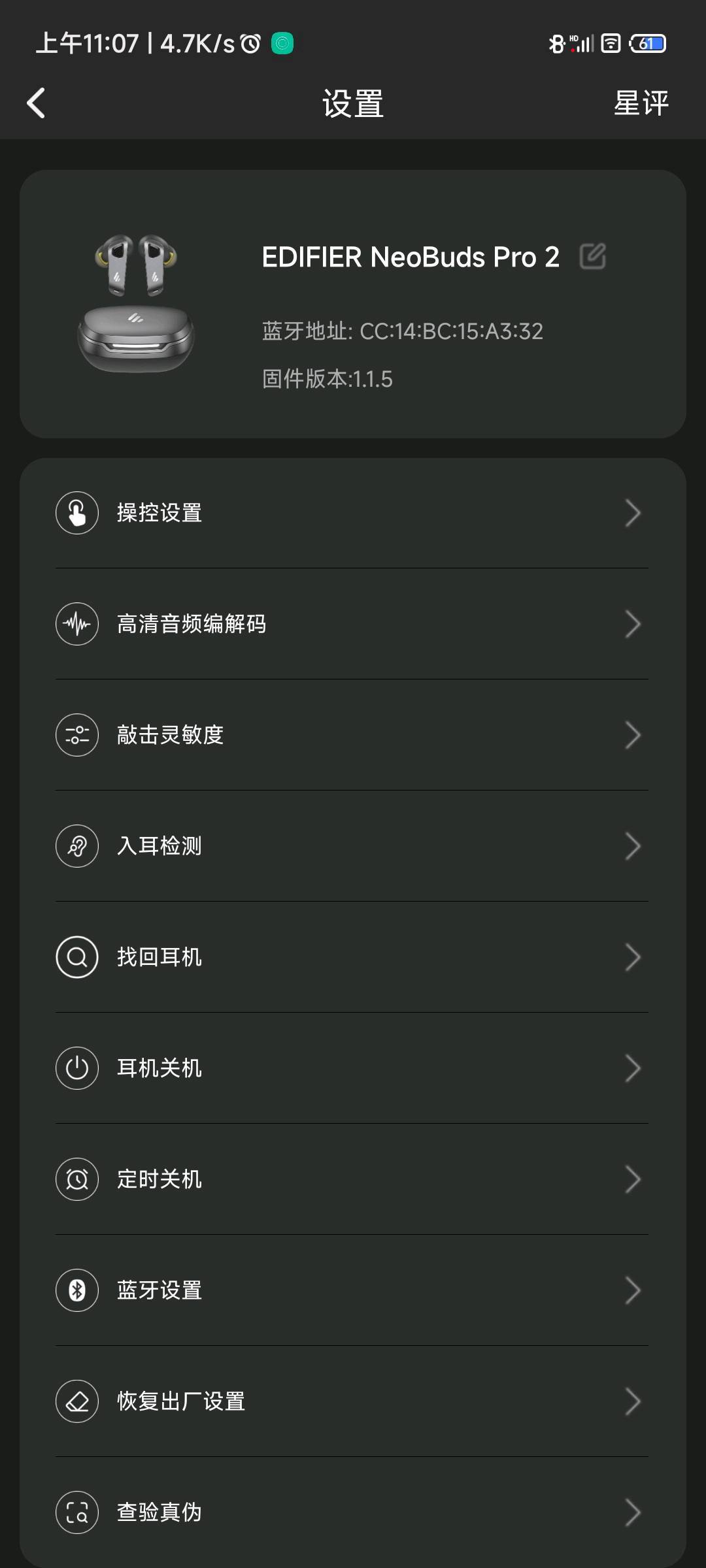Open 蓝牙设置
Viewport: 706px width, 1568px height.
(352, 1290)
